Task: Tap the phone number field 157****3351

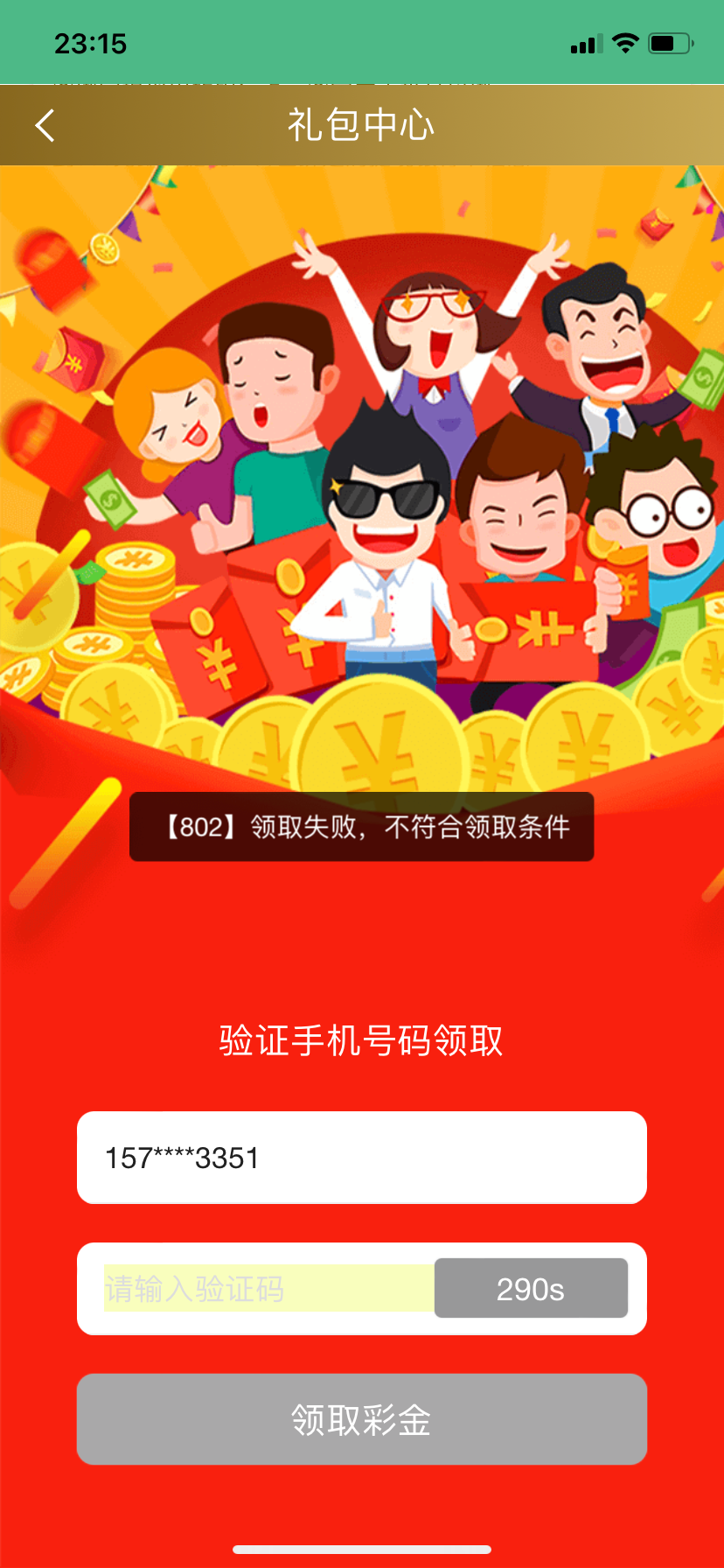Action: 361,1158
